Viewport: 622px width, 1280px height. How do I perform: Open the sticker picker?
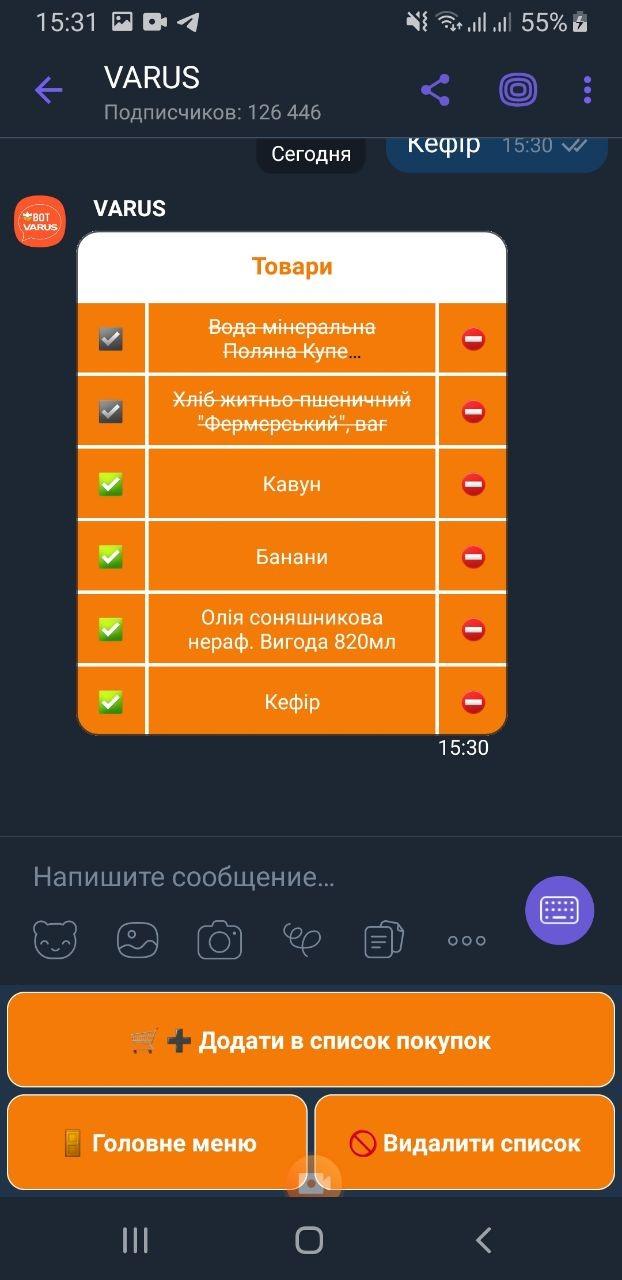[x=55, y=940]
